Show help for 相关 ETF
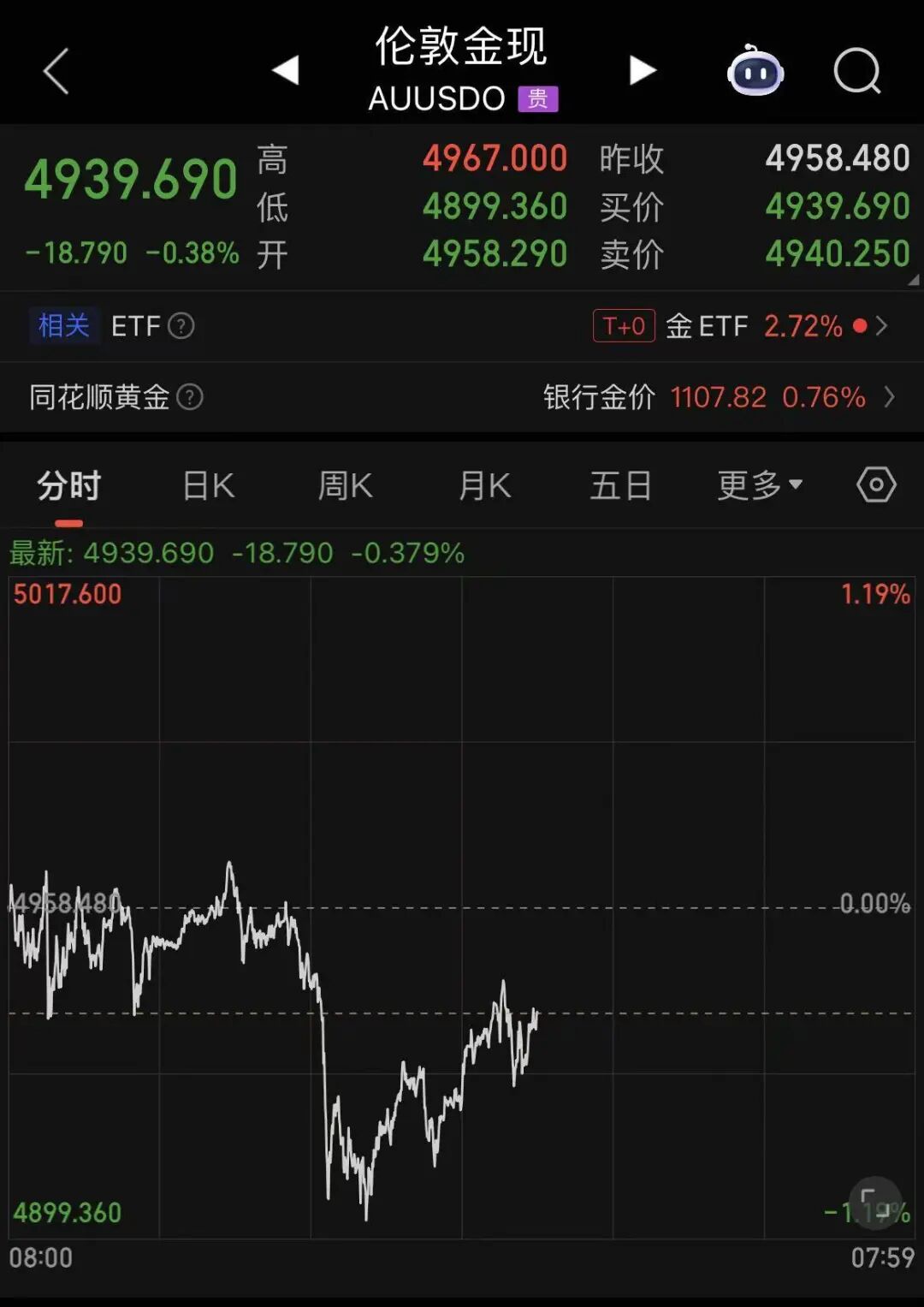 click(x=181, y=326)
